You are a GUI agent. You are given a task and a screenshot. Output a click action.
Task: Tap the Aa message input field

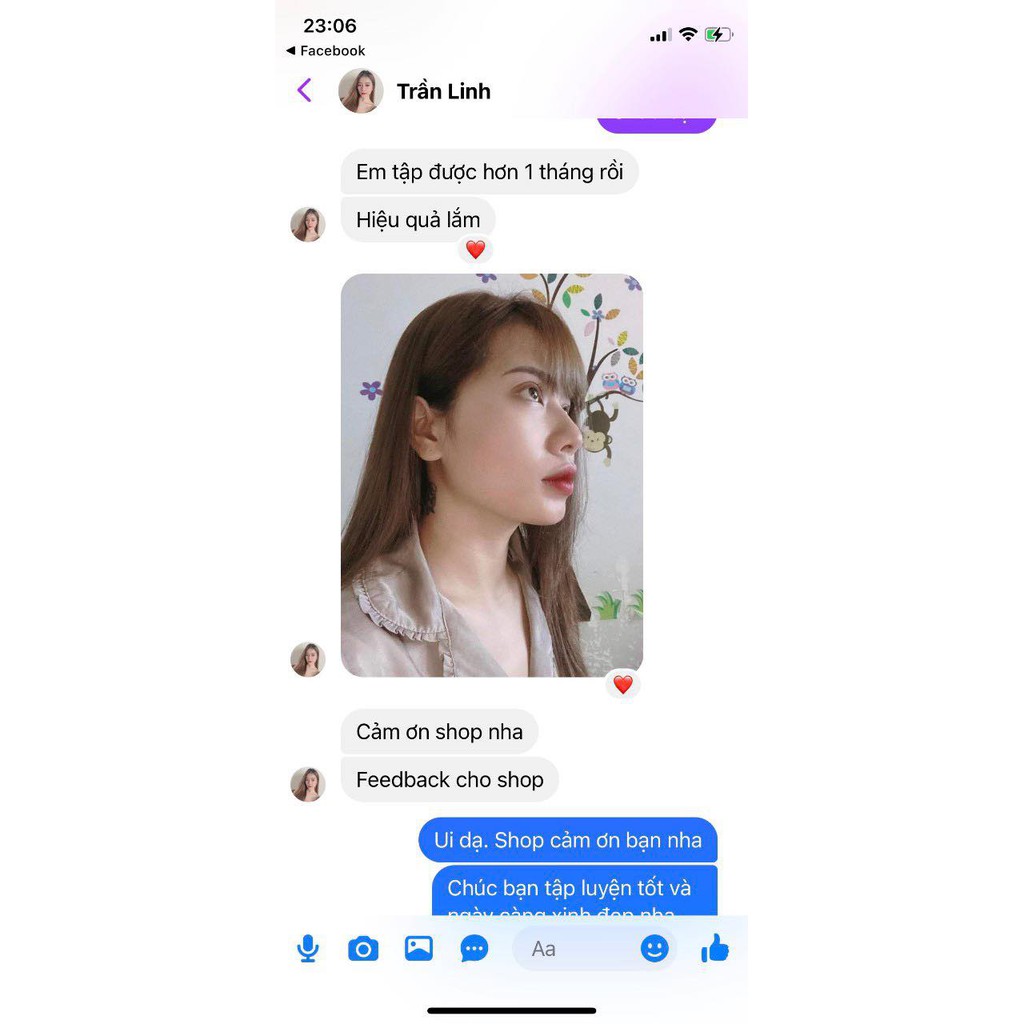pyautogui.click(x=575, y=948)
